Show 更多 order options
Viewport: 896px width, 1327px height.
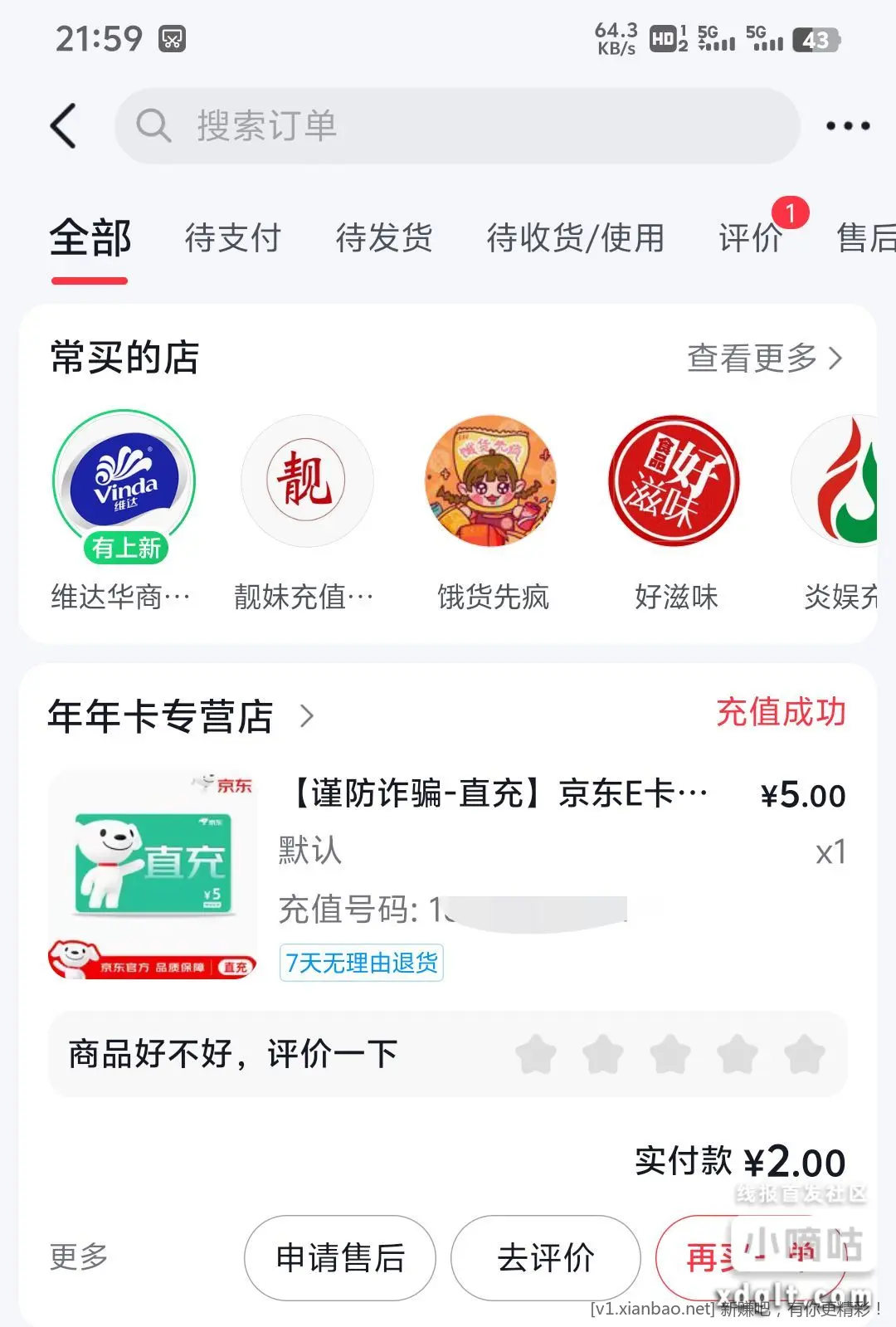[79, 1256]
